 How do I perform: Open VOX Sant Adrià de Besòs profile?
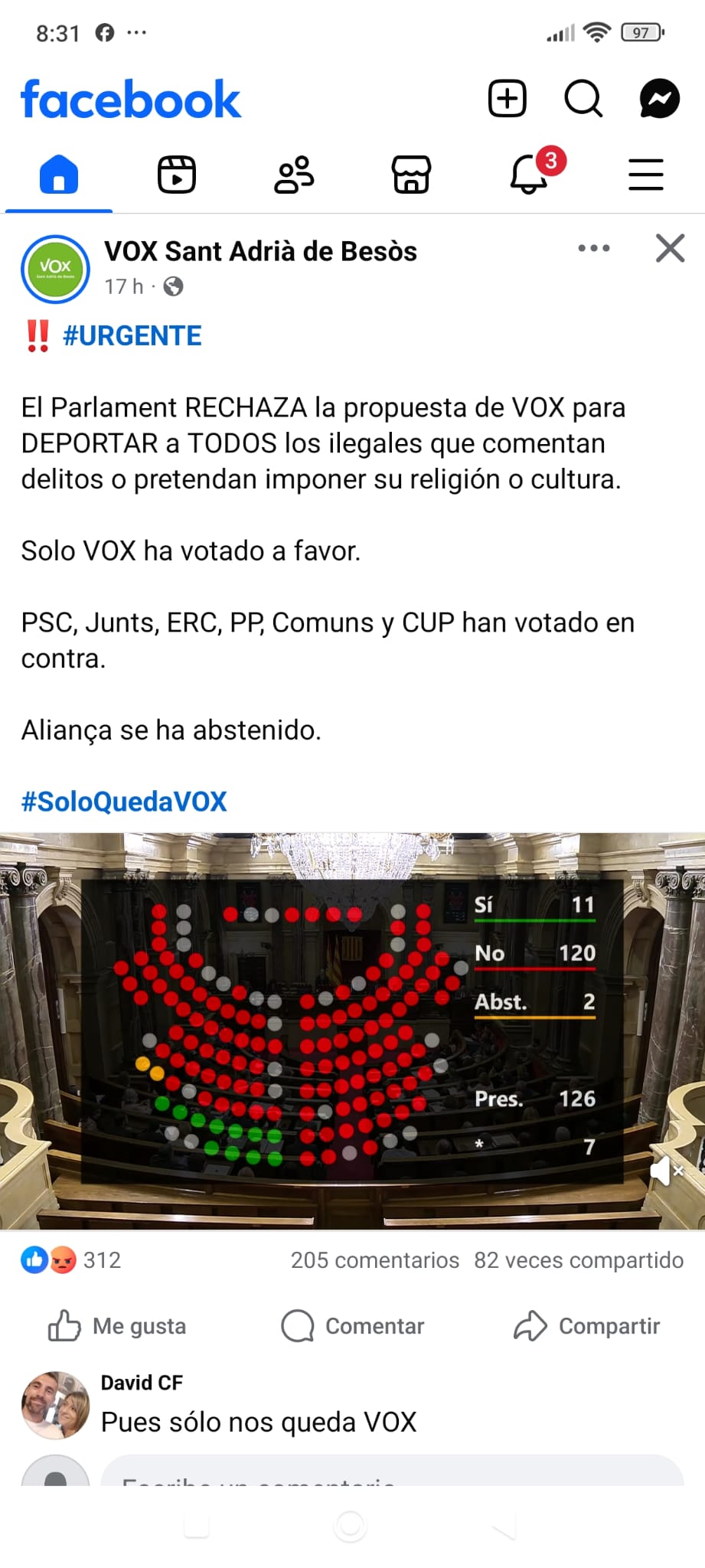[x=260, y=251]
